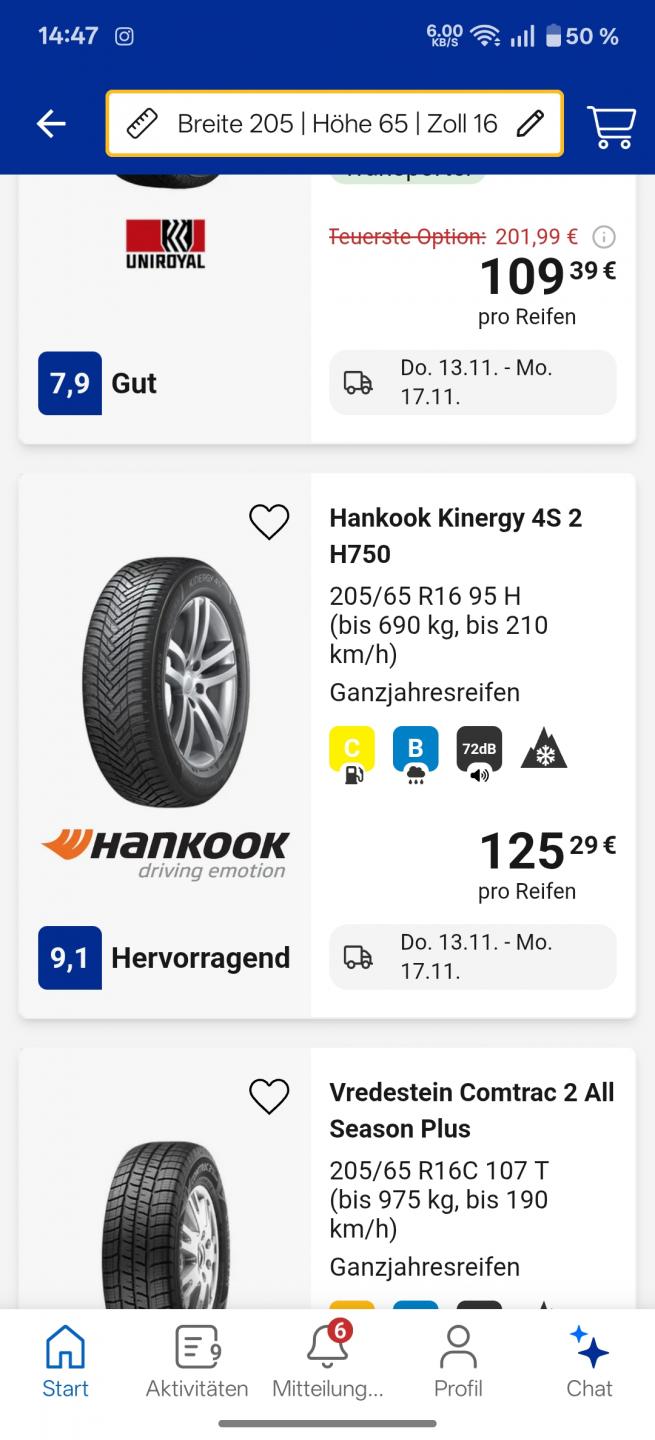Image resolution: width=655 pixels, height=1440 pixels.
Task: Show info for Uniroyal's Teuerste Option price
Action: 604,237
